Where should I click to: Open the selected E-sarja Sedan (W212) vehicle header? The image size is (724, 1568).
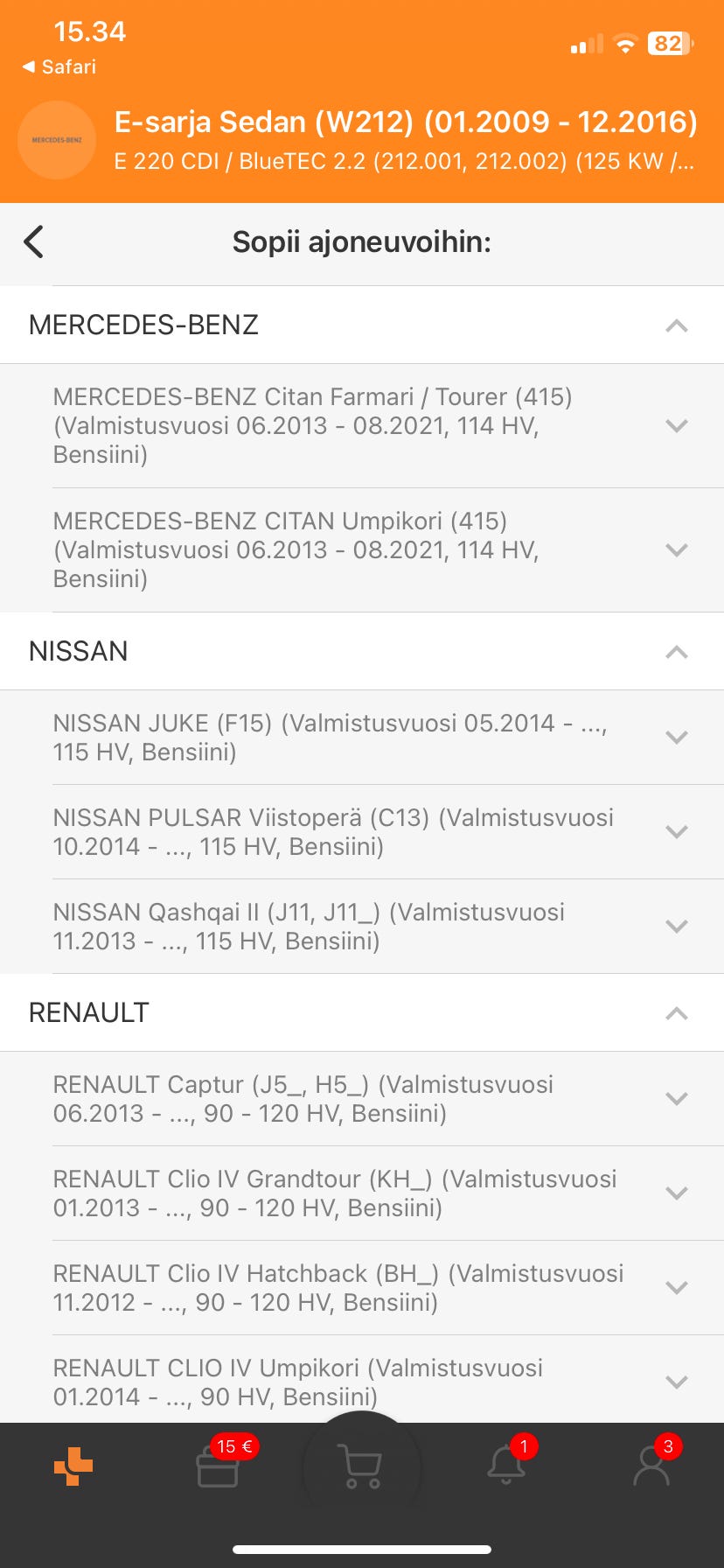pos(404,140)
